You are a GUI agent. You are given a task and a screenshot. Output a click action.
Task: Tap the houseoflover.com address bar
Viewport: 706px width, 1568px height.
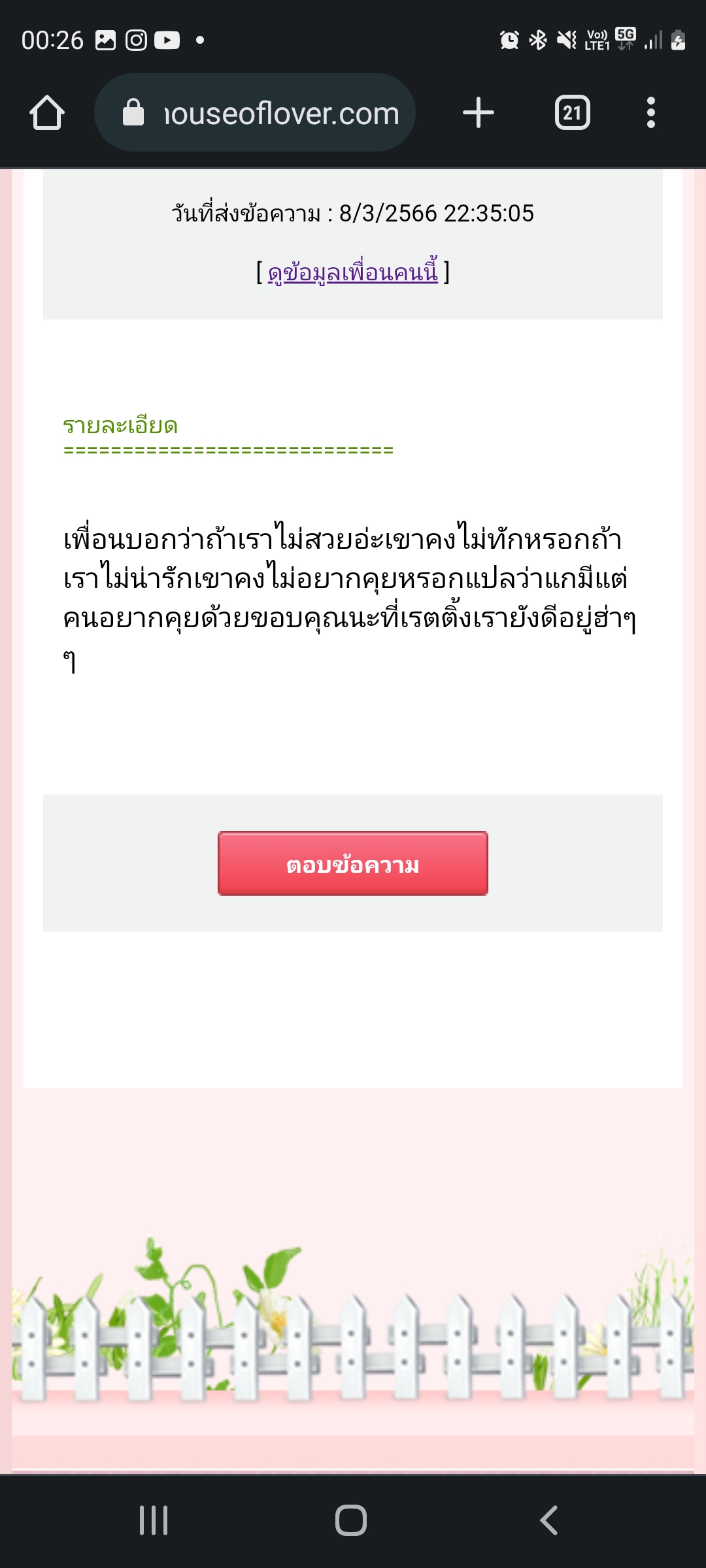coord(261,113)
